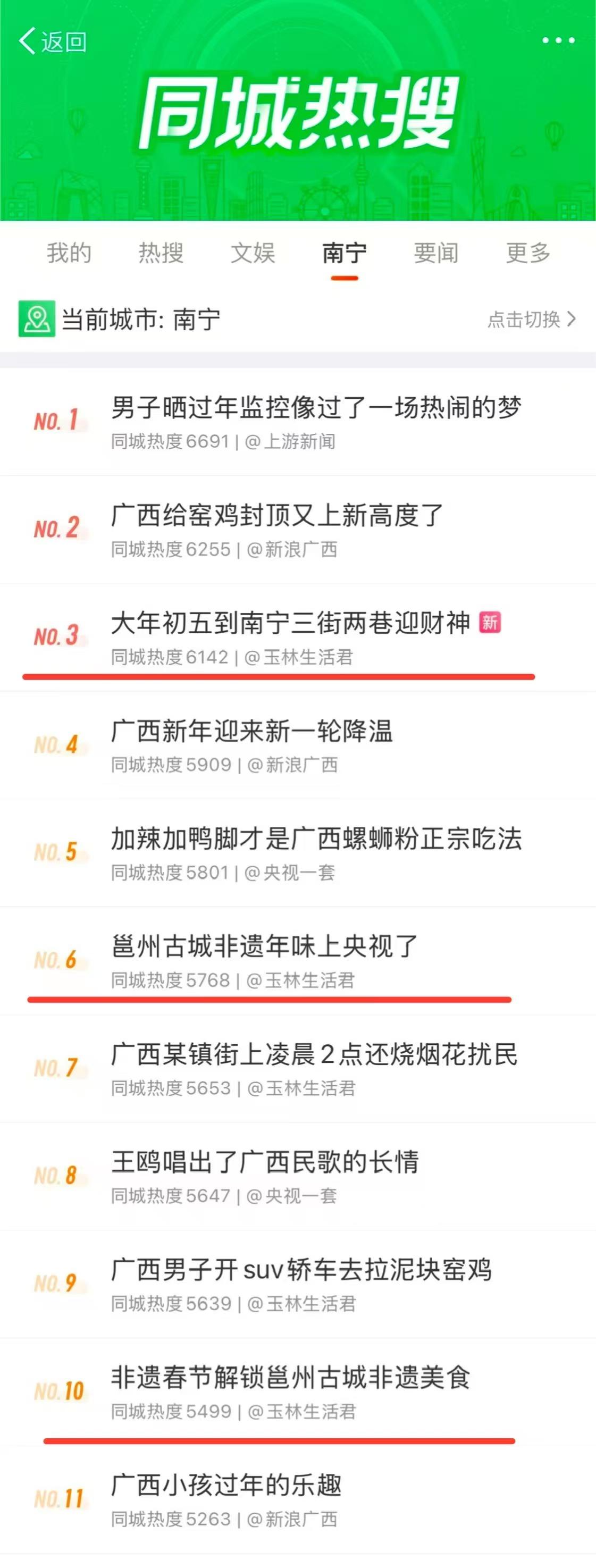Open No.4 广西新年迎来新一轮降温
Screen dimensions: 596x1568
click(x=251, y=731)
